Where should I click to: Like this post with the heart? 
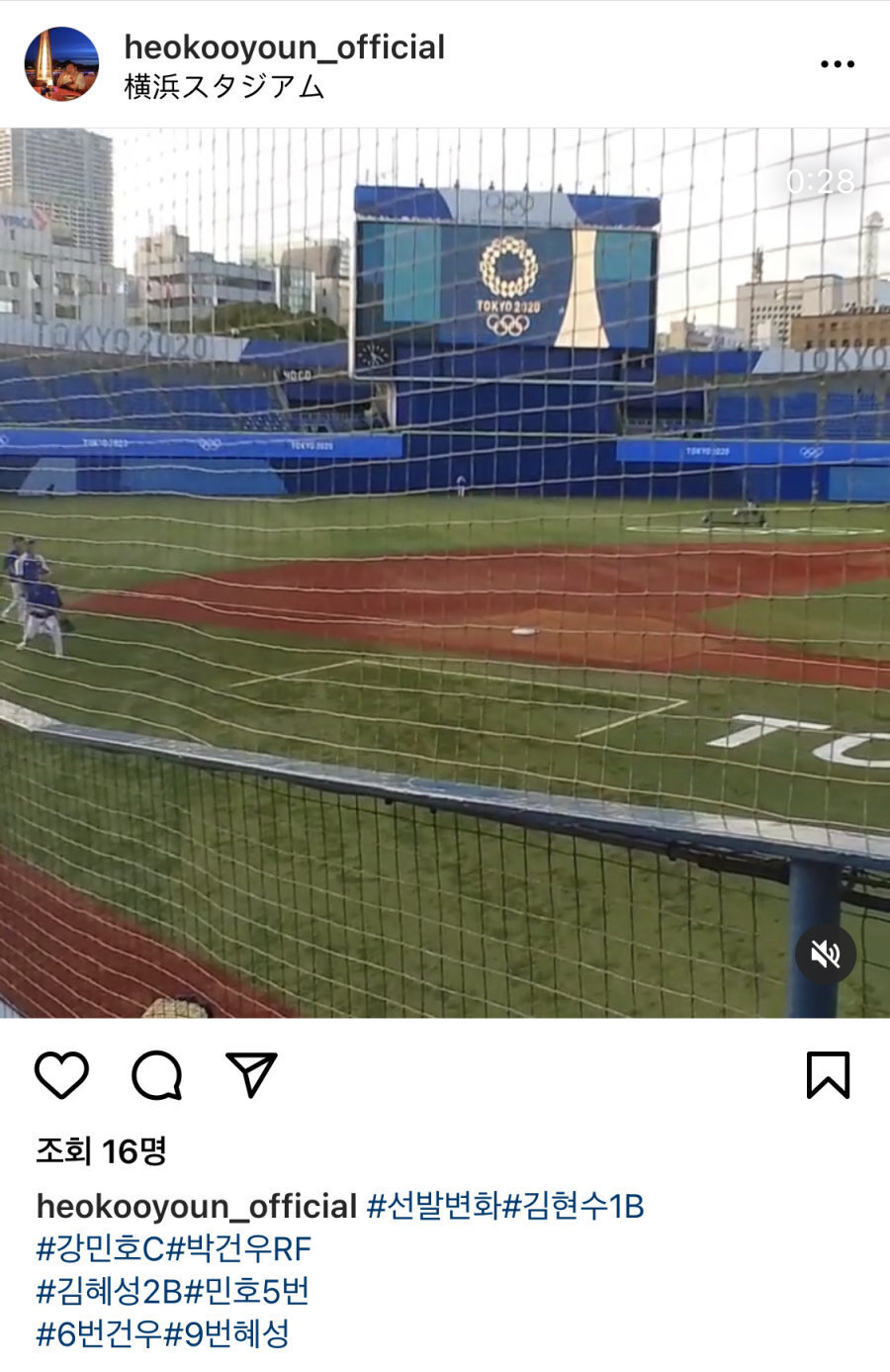62,1074
